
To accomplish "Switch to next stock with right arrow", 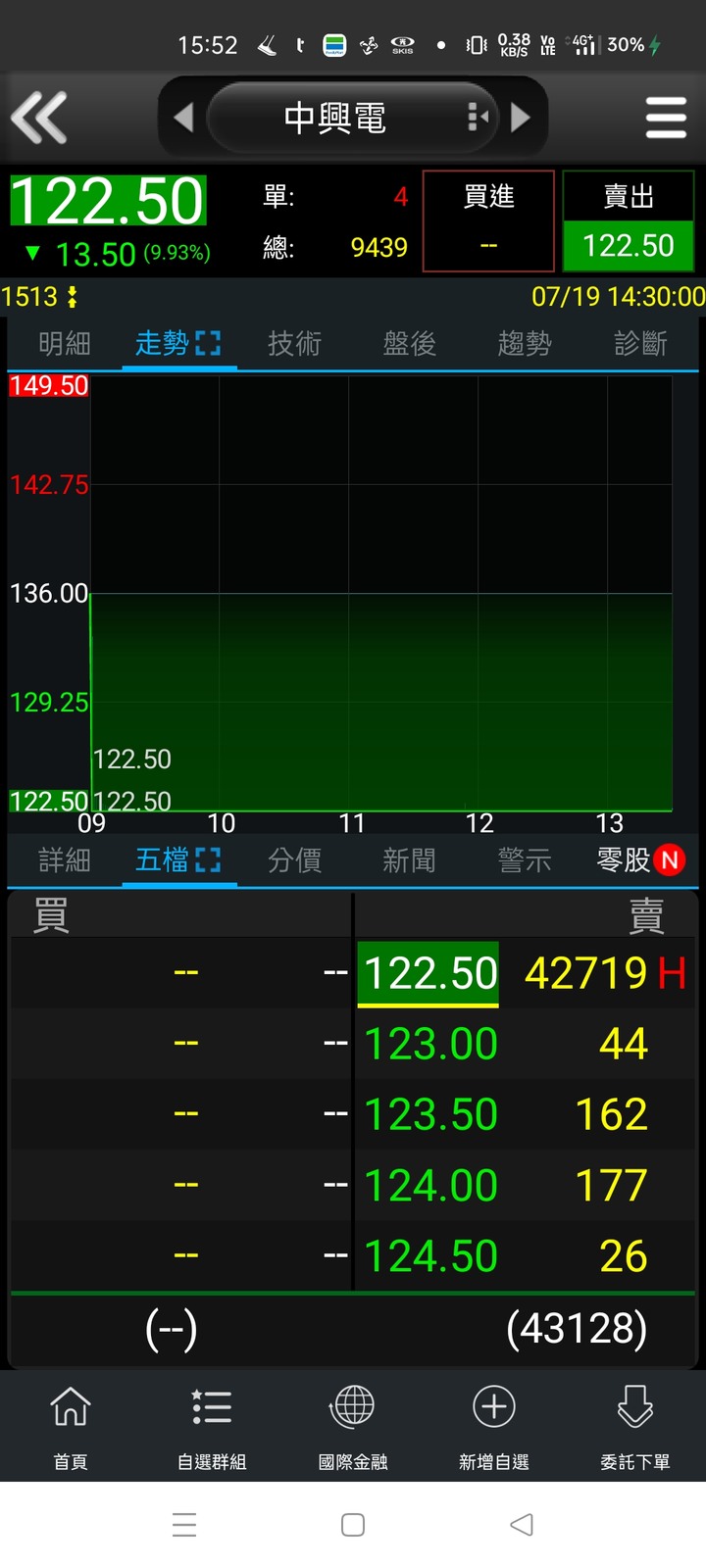I will (x=521, y=118).
